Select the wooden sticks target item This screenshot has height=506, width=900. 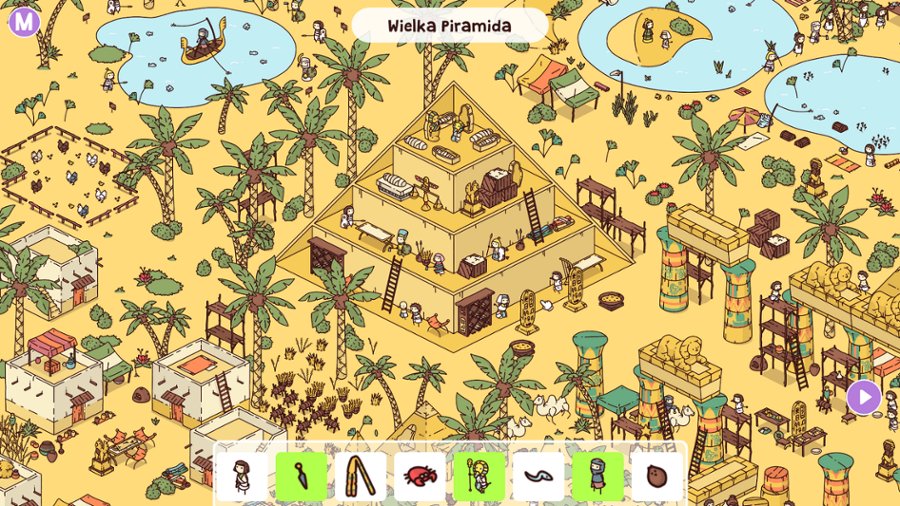(x=360, y=477)
